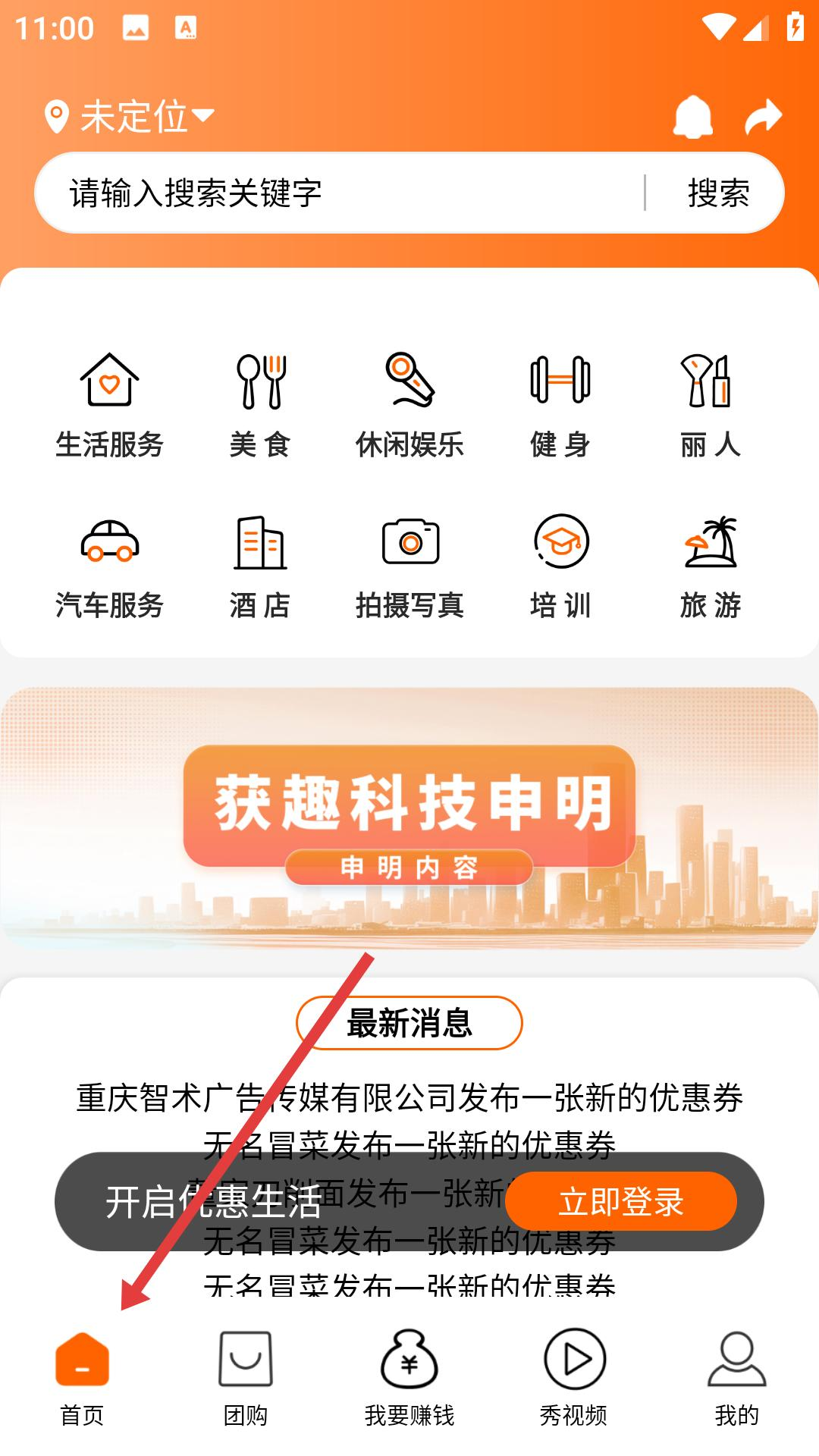Screen dimensions: 819x1456
Task: Expand the 未定位 location selector
Action: pos(129,115)
